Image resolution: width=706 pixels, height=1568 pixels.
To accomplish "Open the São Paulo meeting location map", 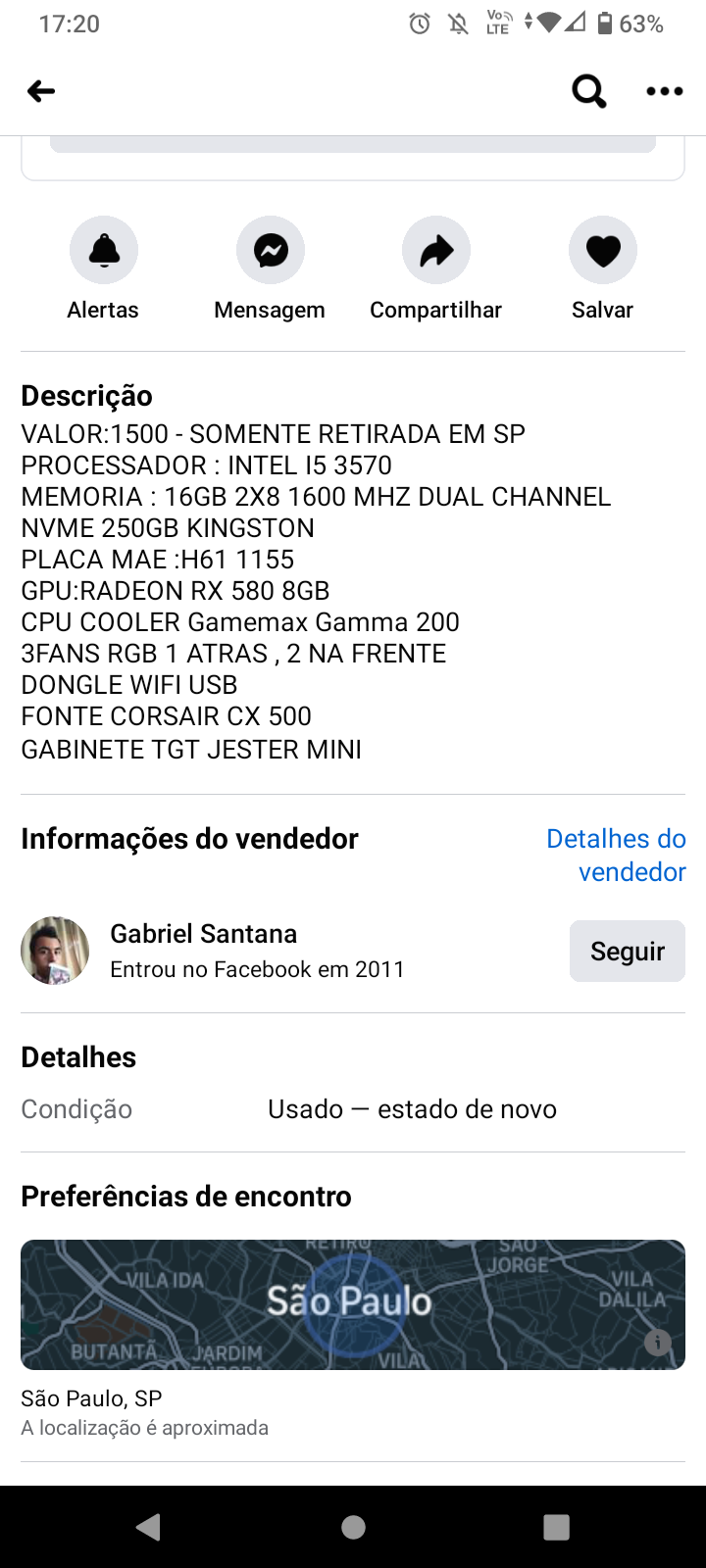I will point(353,1304).
